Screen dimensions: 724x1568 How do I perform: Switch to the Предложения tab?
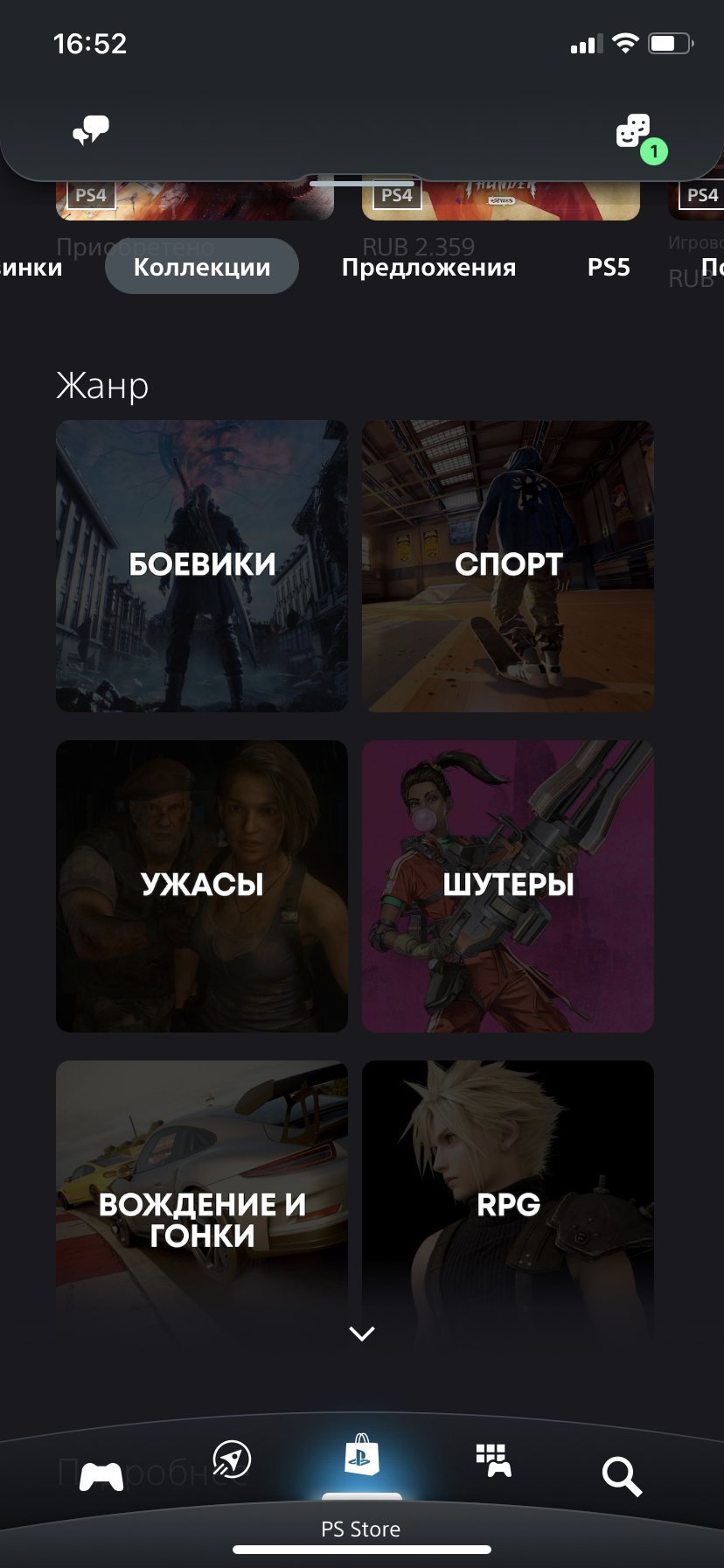428,267
